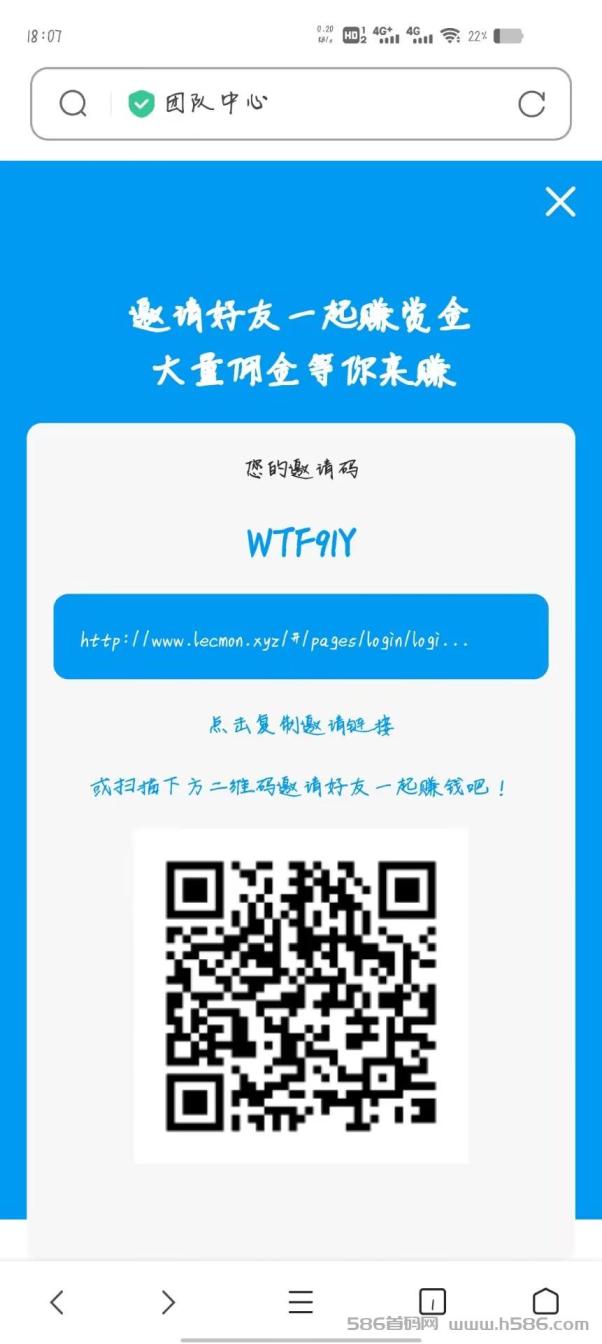Go back with the browser back arrow
Viewport: 602px width, 1344px height.
pos(57,1301)
